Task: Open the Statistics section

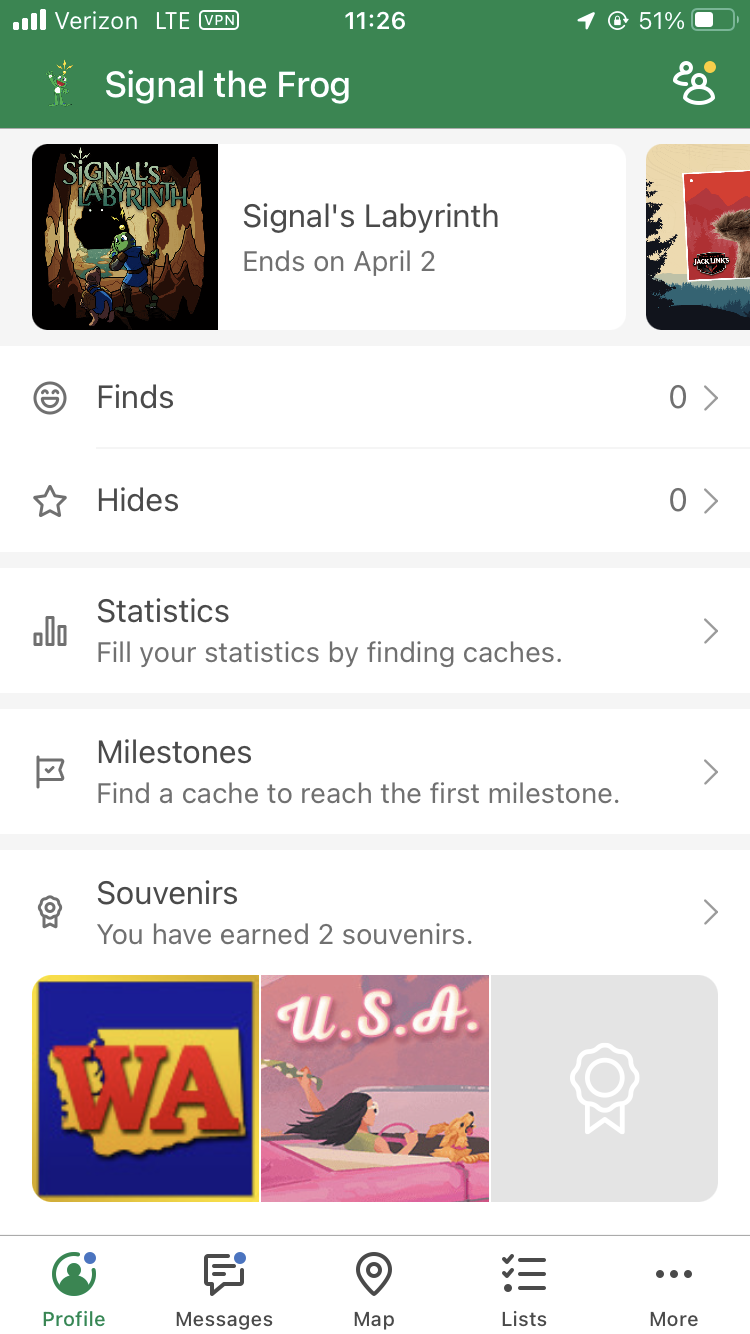Action: (375, 631)
